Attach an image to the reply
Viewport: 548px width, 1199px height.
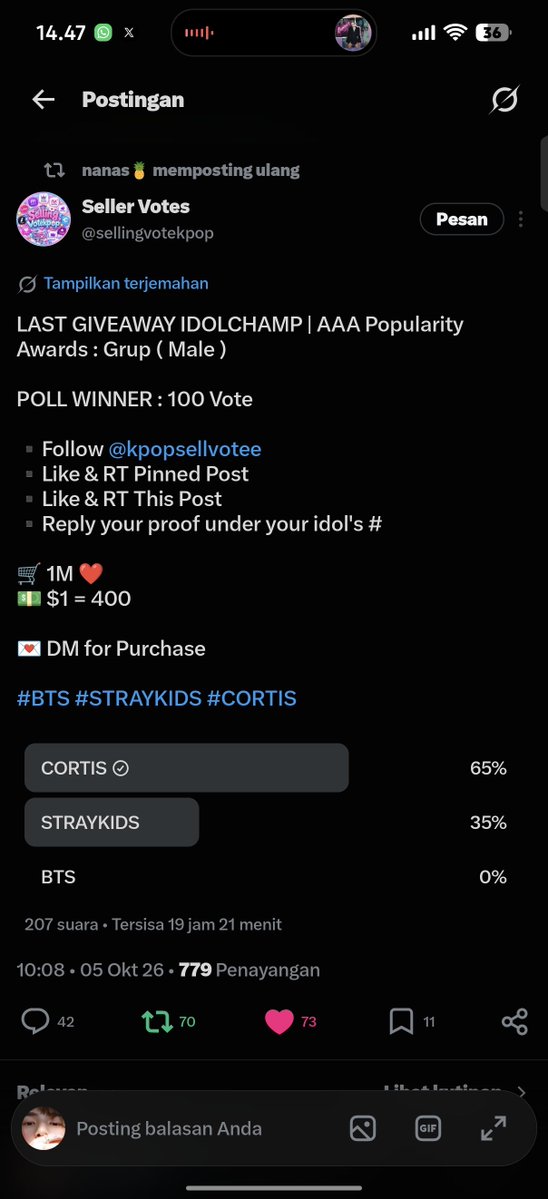362,1128
